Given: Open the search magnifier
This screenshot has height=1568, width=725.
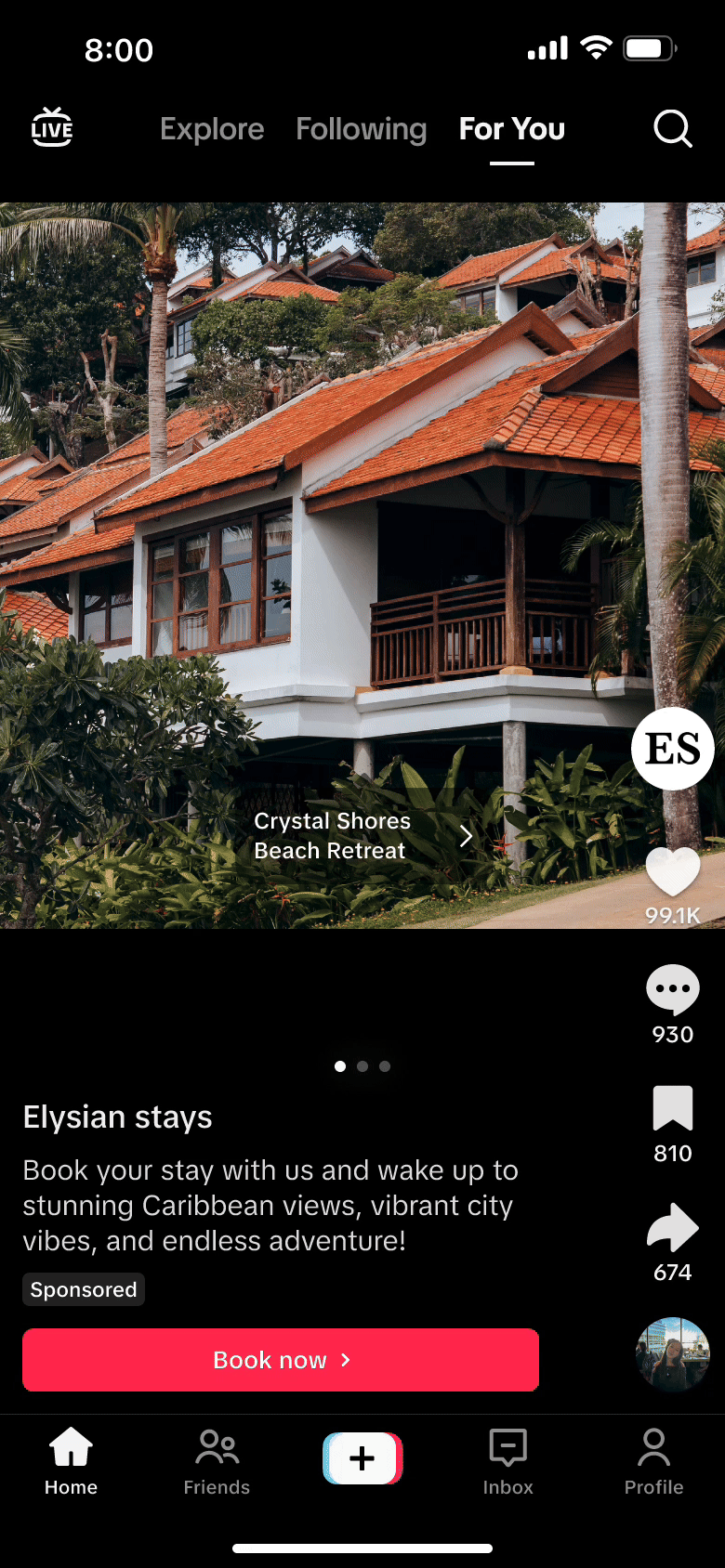Looking at the screenshot, I should pyautogui.click(x=672, y=128).
